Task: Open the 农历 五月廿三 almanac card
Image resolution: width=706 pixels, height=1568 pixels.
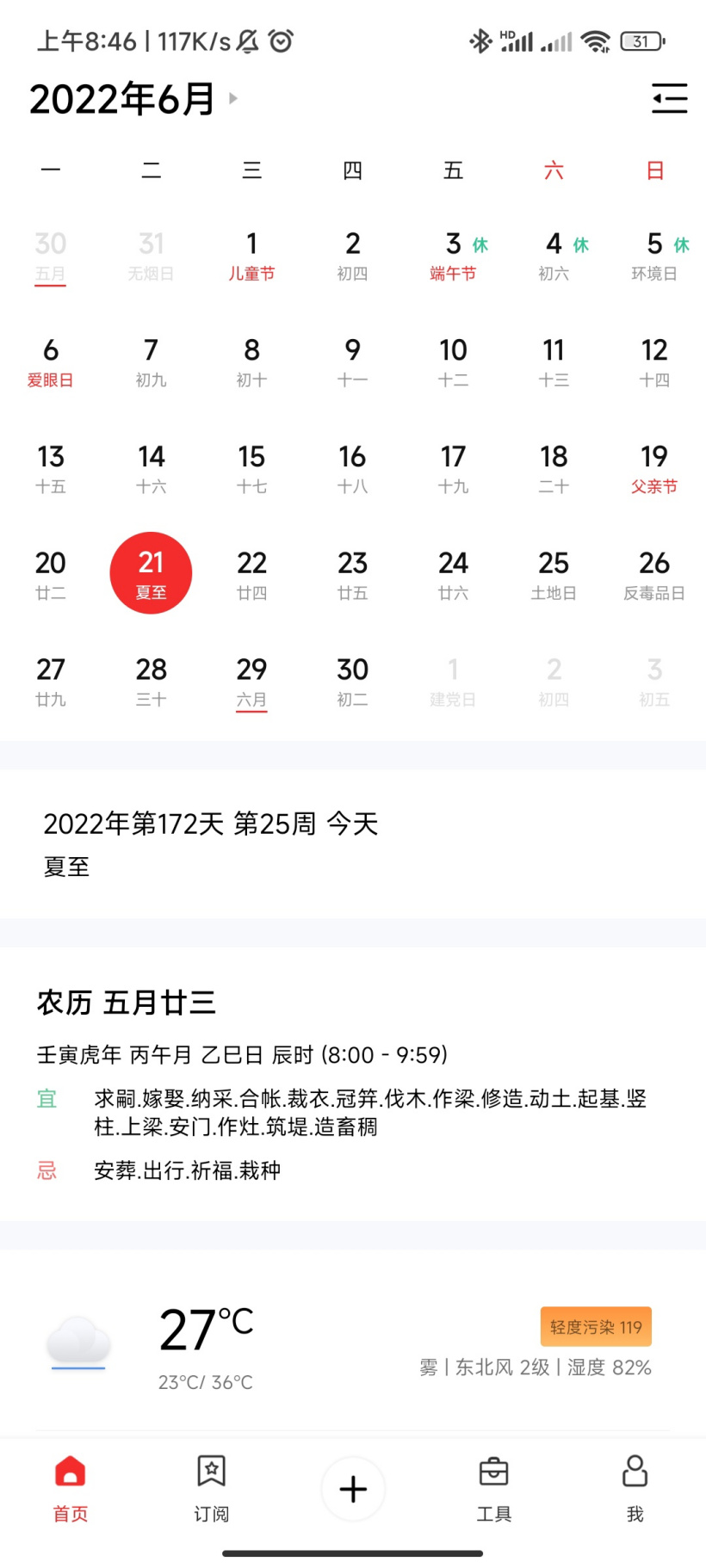Action: point(352,1083)
